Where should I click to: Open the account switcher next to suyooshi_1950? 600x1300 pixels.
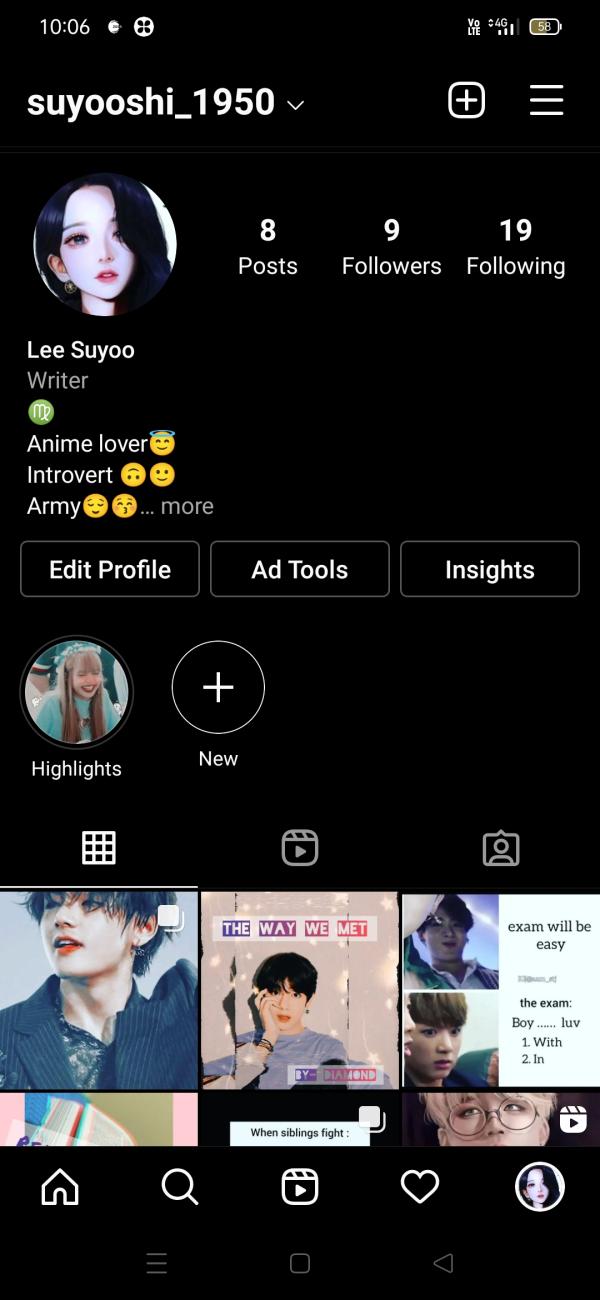(x=295, y=104)
